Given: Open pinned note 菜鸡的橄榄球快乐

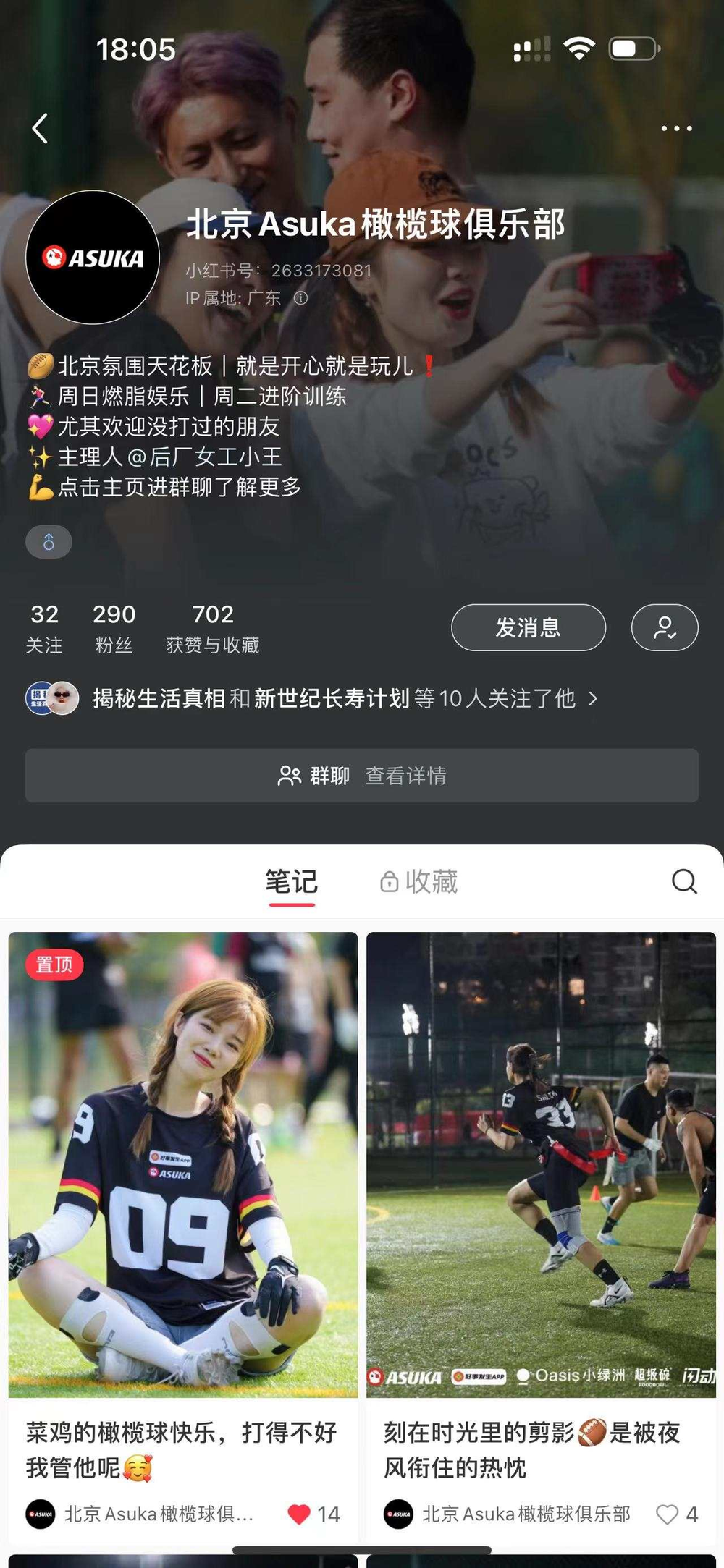Looking at the screenshot, I should point(183,1165).
